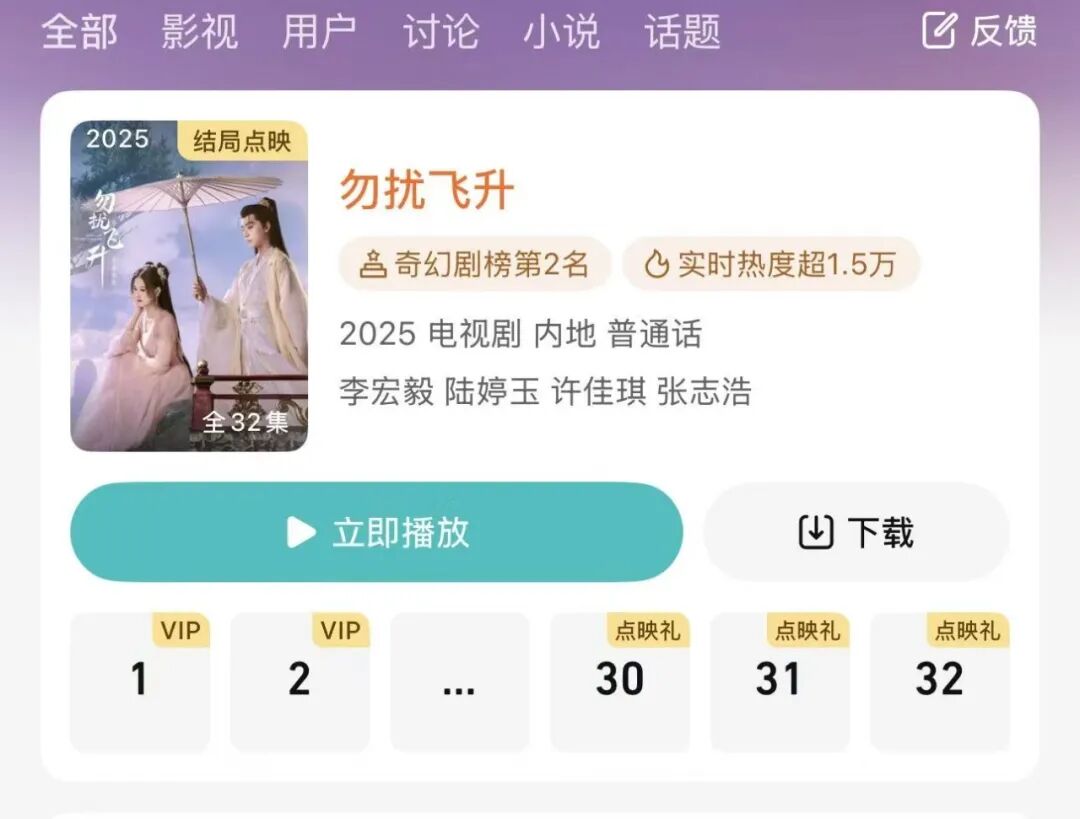This screenshot has width=1080, height=819.
Task: Tap the 实时热度超1.5万 chip
Action: pyautogui.click(x=771, y=264)
